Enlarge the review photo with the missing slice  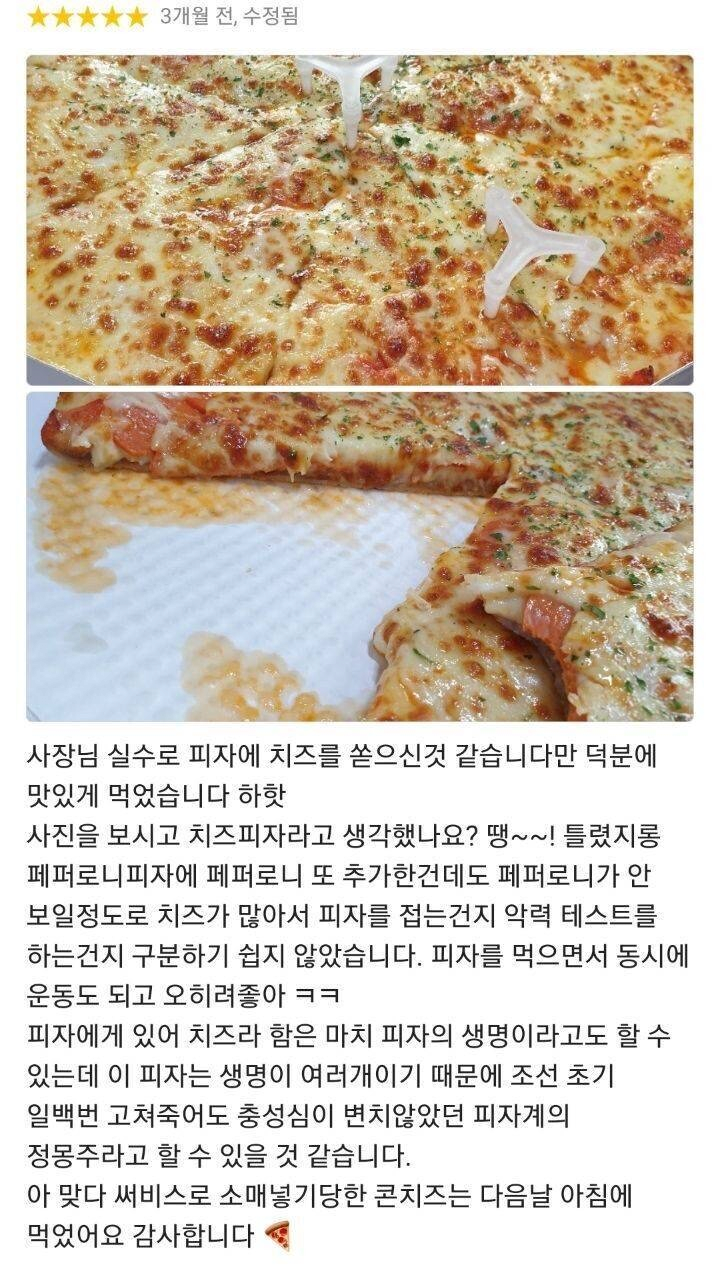(x=360, y=556)
